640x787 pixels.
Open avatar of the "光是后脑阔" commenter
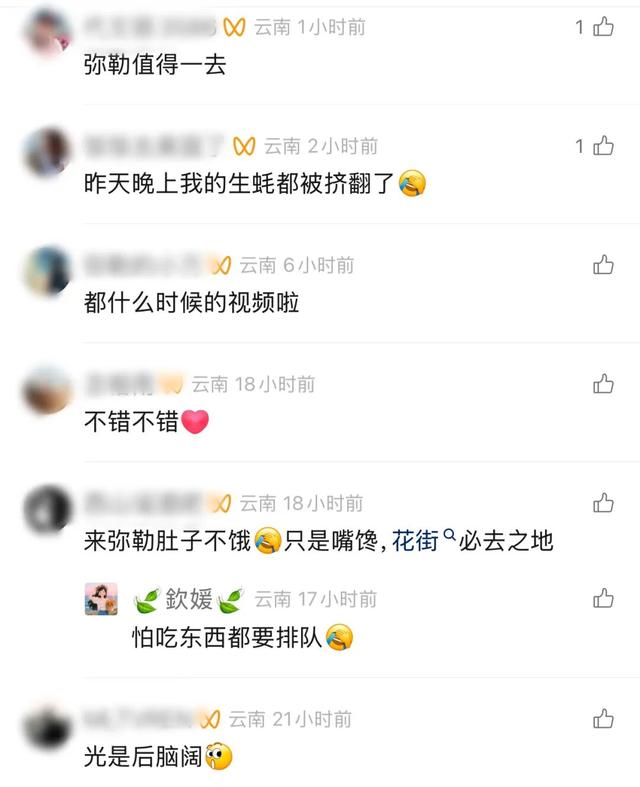coord(48,725)
